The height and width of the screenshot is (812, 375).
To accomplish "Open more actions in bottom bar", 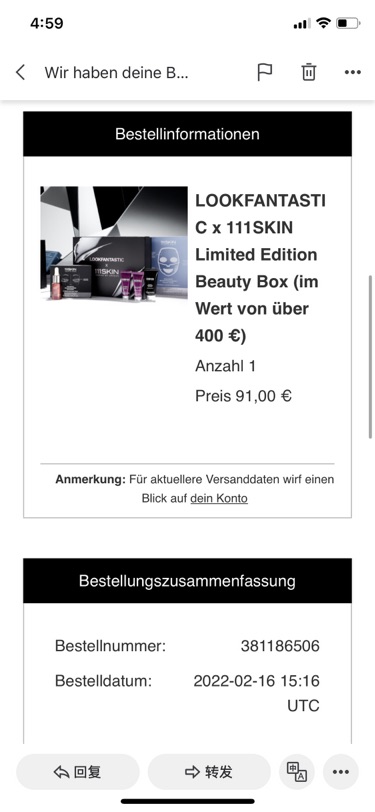I will (x=341, y=772).
